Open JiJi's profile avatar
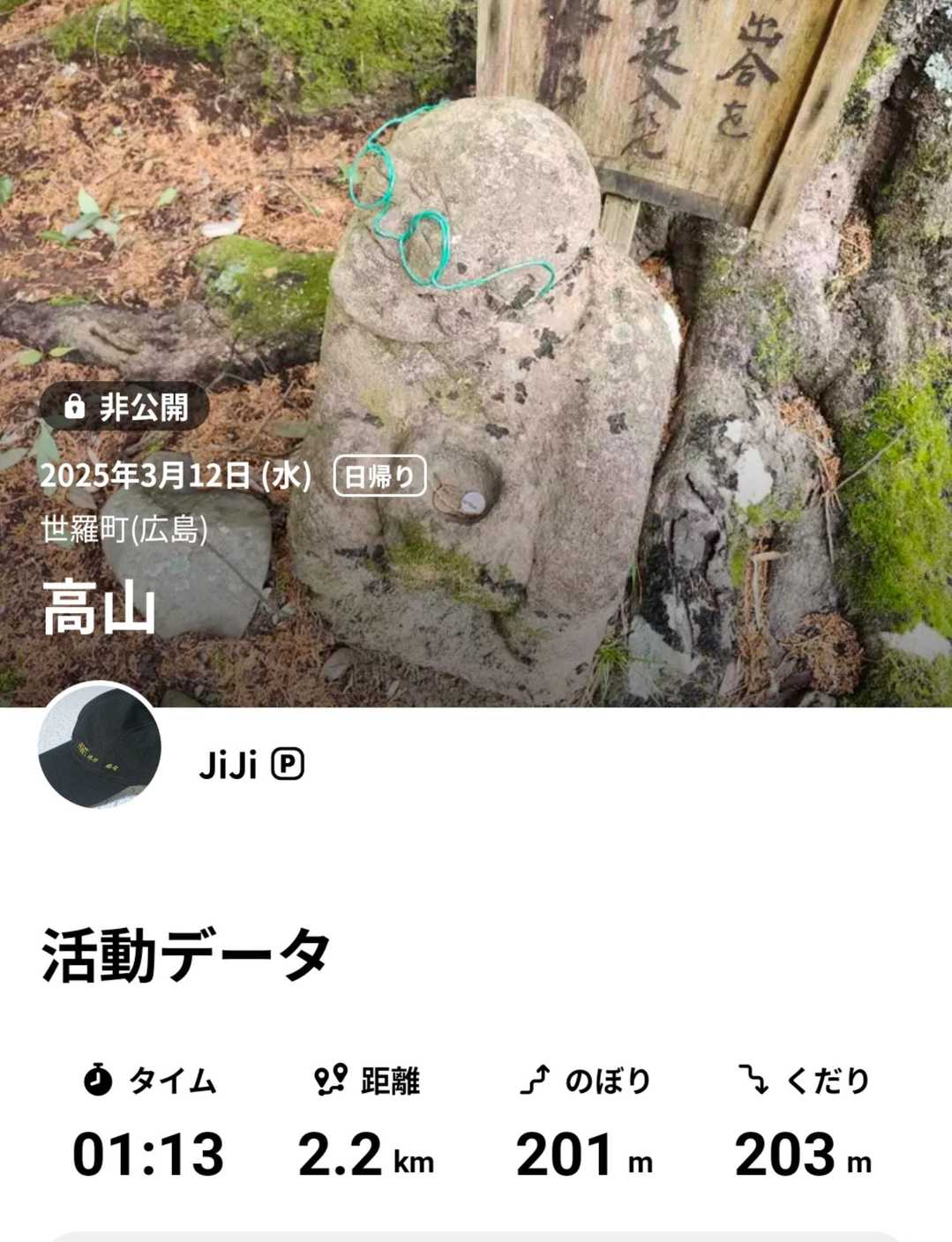Screen dimensions: 952x1242 click(100, 747)
